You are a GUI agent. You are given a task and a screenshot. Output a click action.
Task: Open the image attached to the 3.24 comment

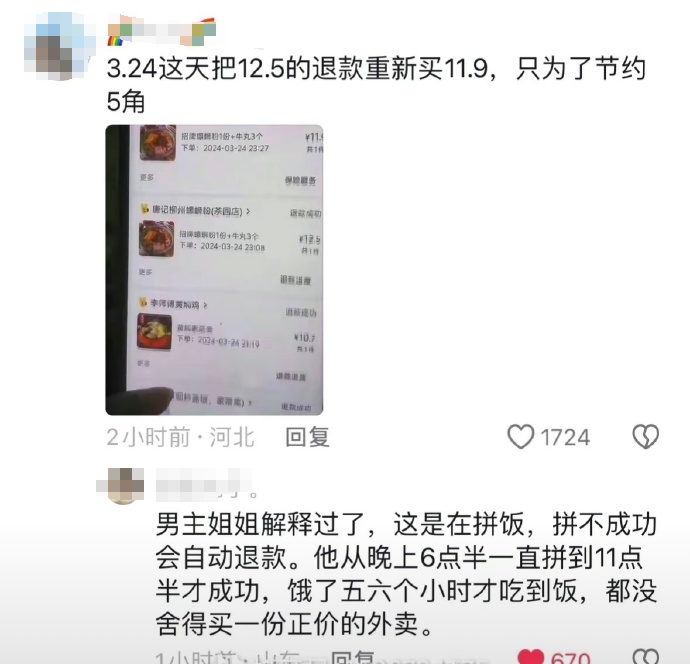214,270
